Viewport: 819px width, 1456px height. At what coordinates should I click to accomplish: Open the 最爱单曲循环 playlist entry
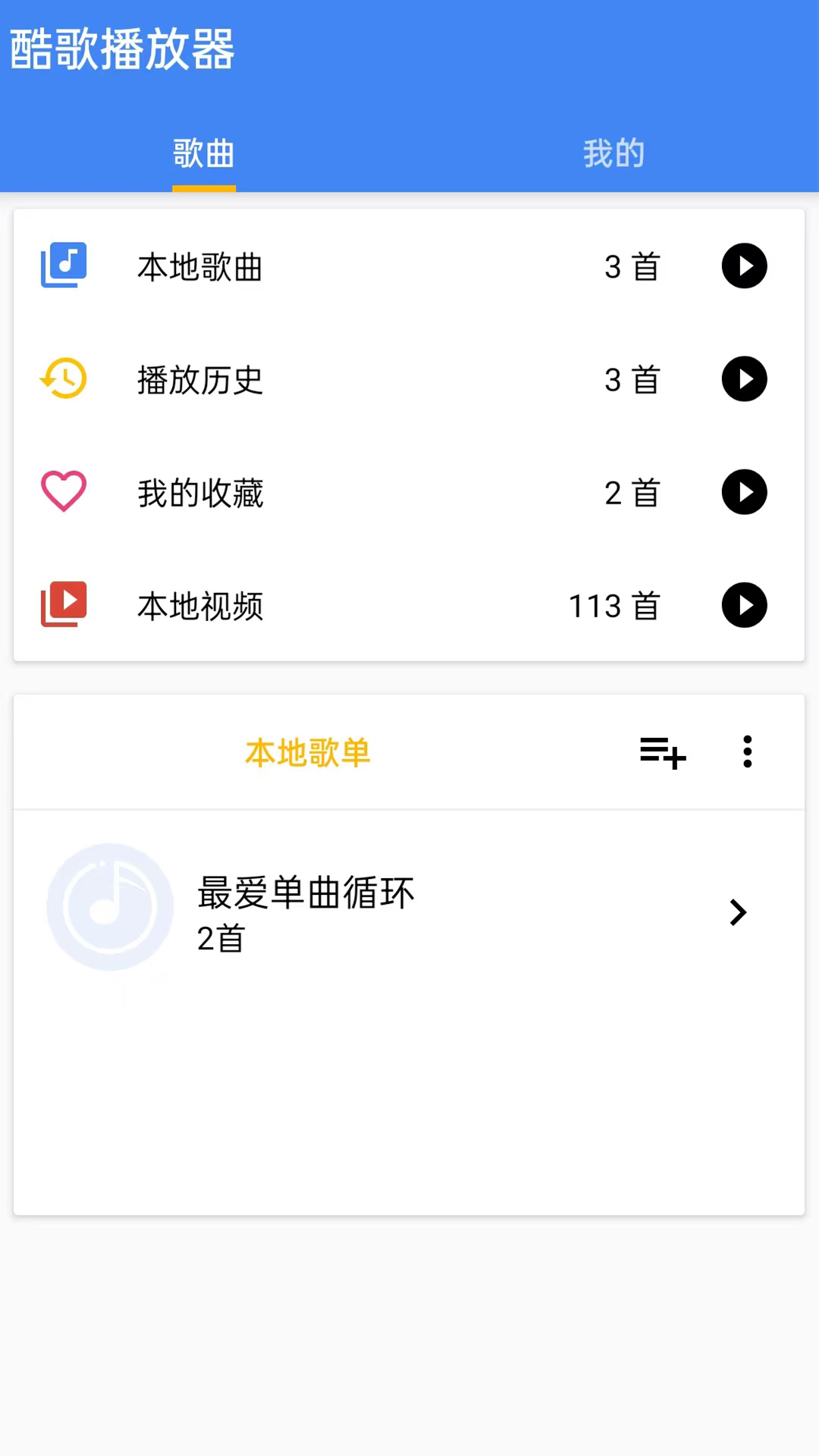[306, 893]
